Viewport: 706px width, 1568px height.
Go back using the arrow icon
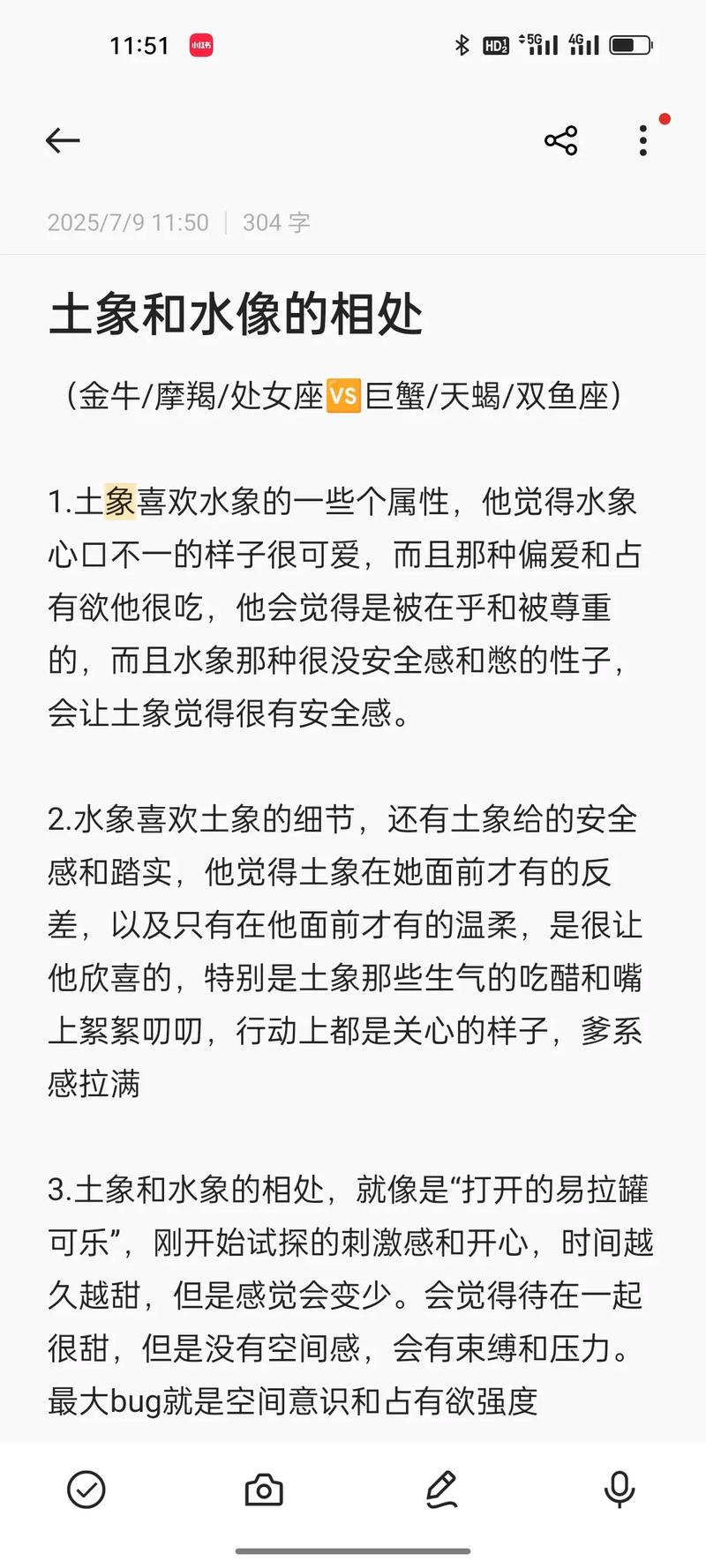63,140
